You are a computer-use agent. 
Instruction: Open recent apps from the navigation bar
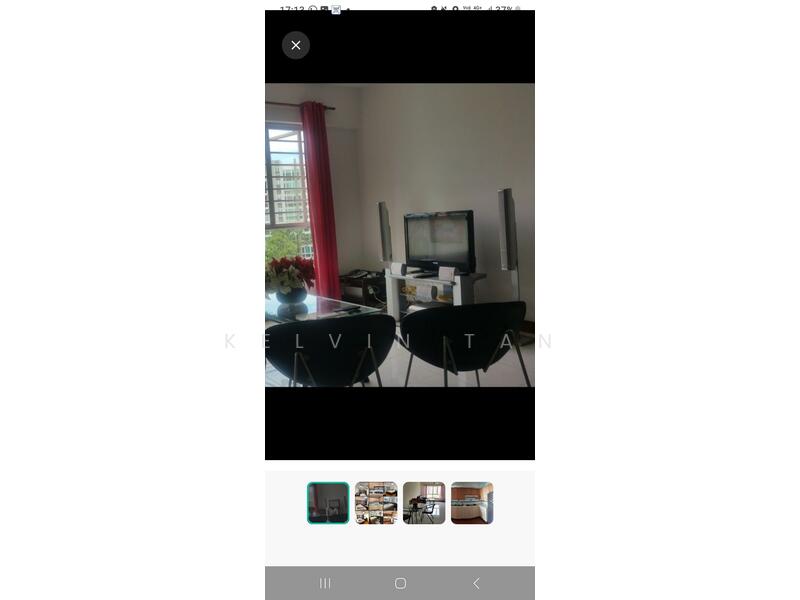pyautogui.click(x=325, y=583)
